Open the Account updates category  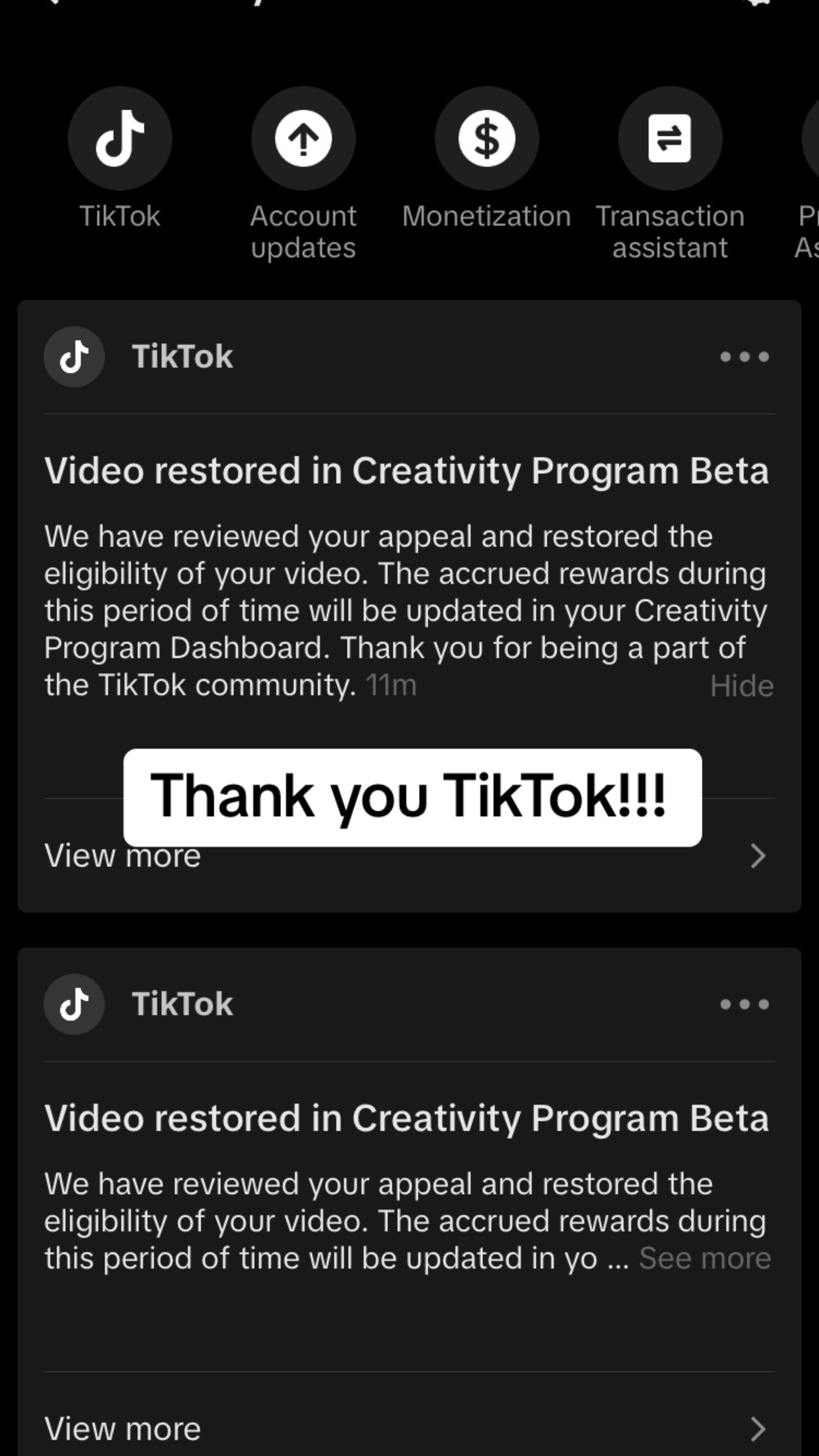[303, 138]
